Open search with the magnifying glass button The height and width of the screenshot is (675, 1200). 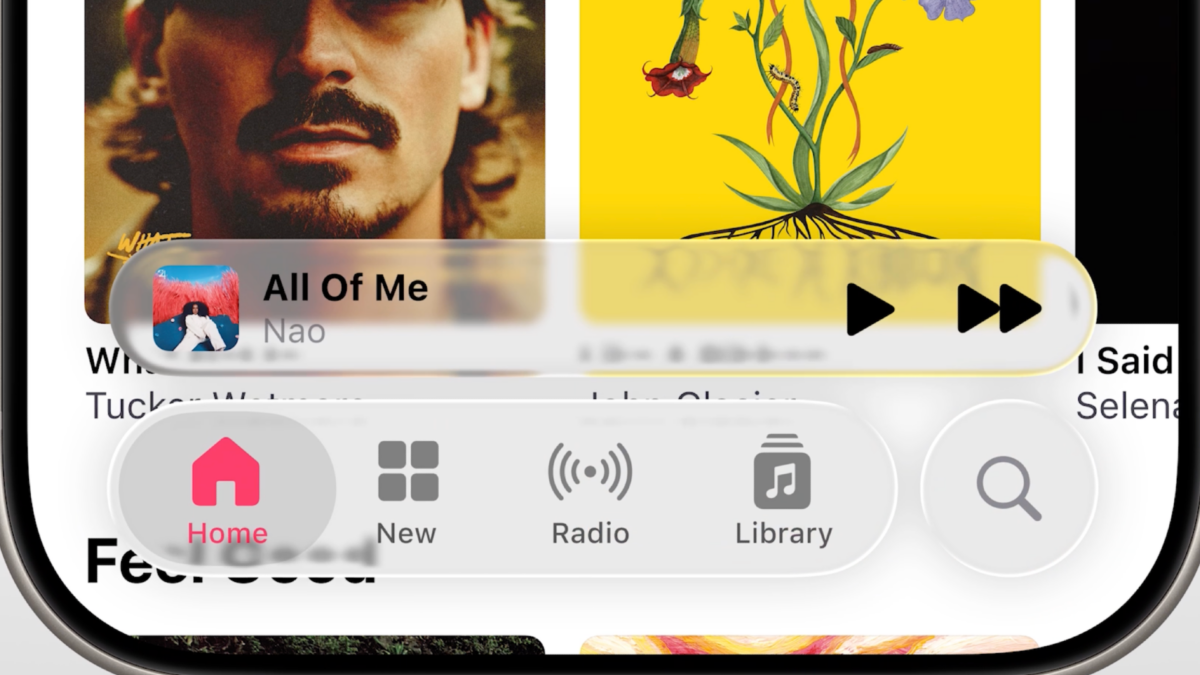1008,488
